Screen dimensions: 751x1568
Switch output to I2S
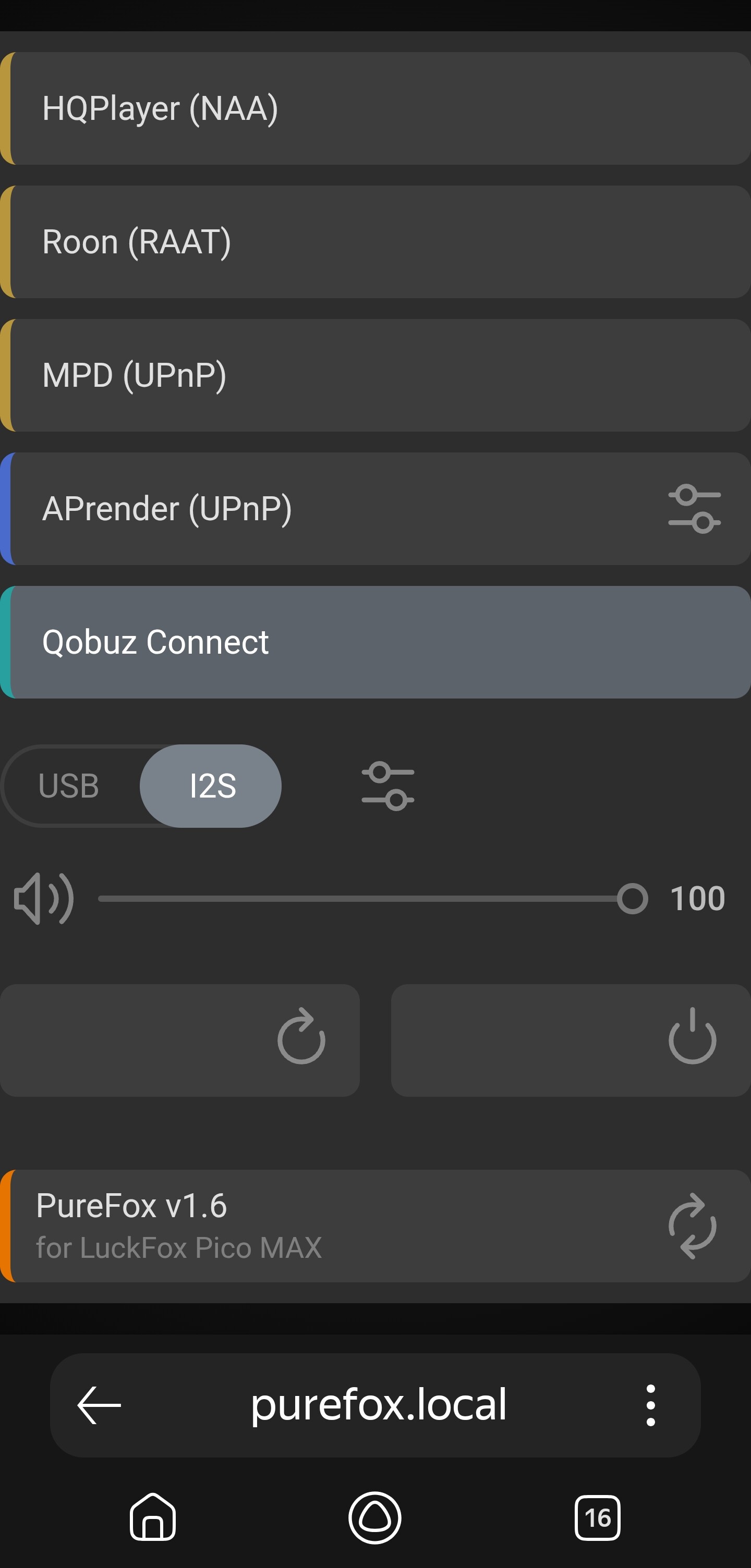[x=212, y=786]
